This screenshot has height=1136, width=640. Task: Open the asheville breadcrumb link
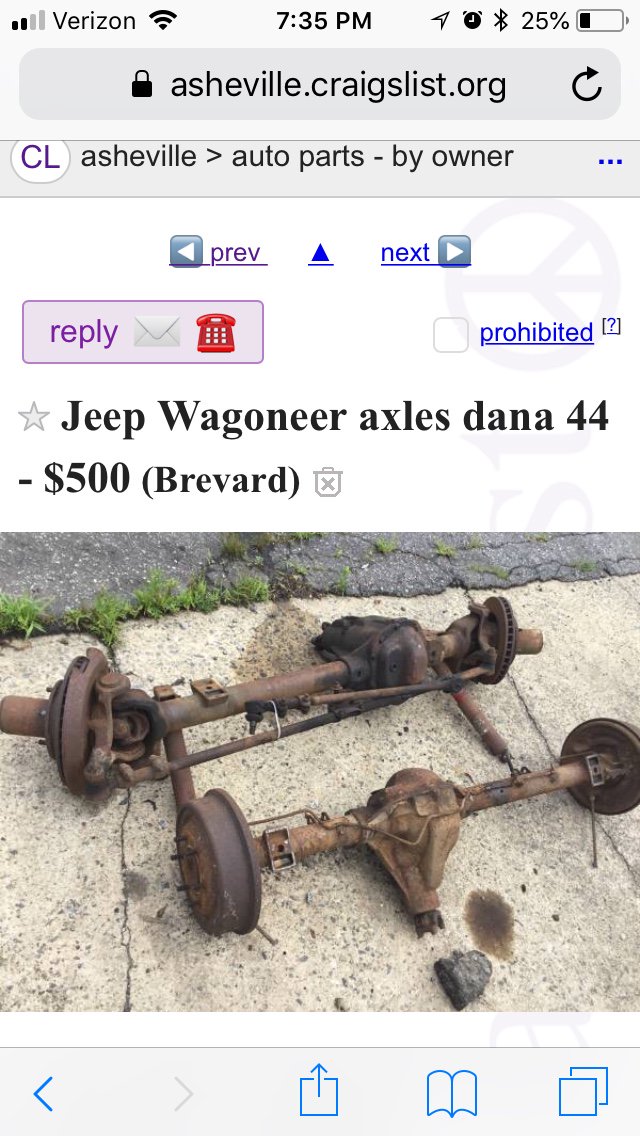pyautogui.click(x=138, y=157)
